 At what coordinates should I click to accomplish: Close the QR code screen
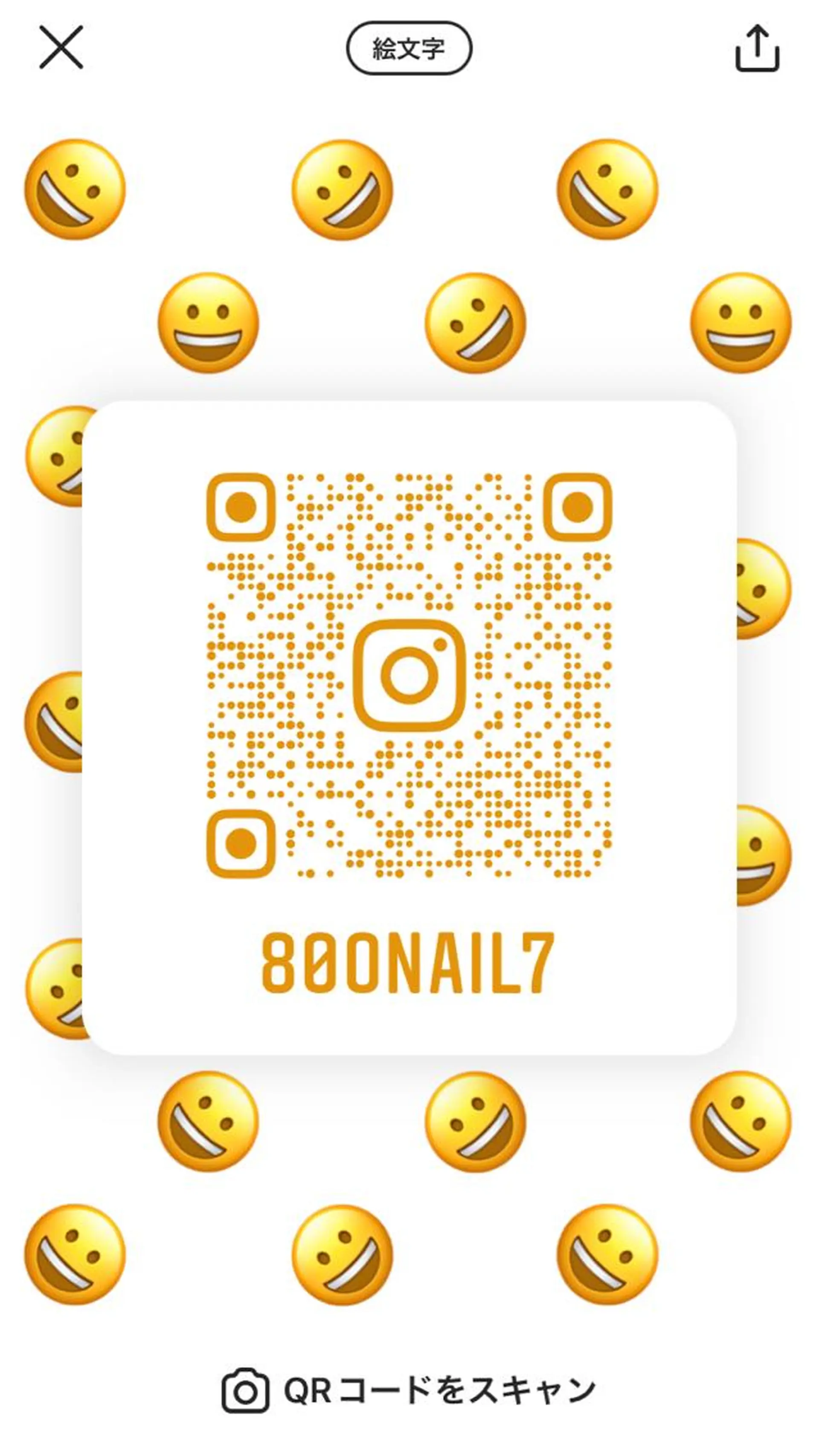coord(61,47)
